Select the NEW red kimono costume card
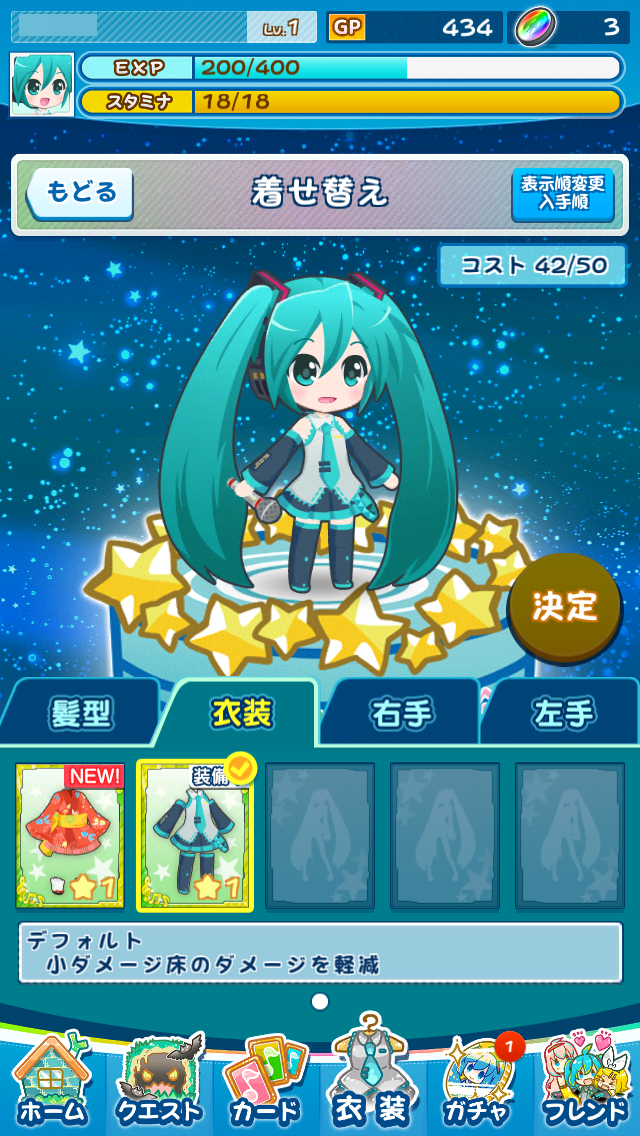This screenshot has width=640, height=1136. [x=70, y=836]
